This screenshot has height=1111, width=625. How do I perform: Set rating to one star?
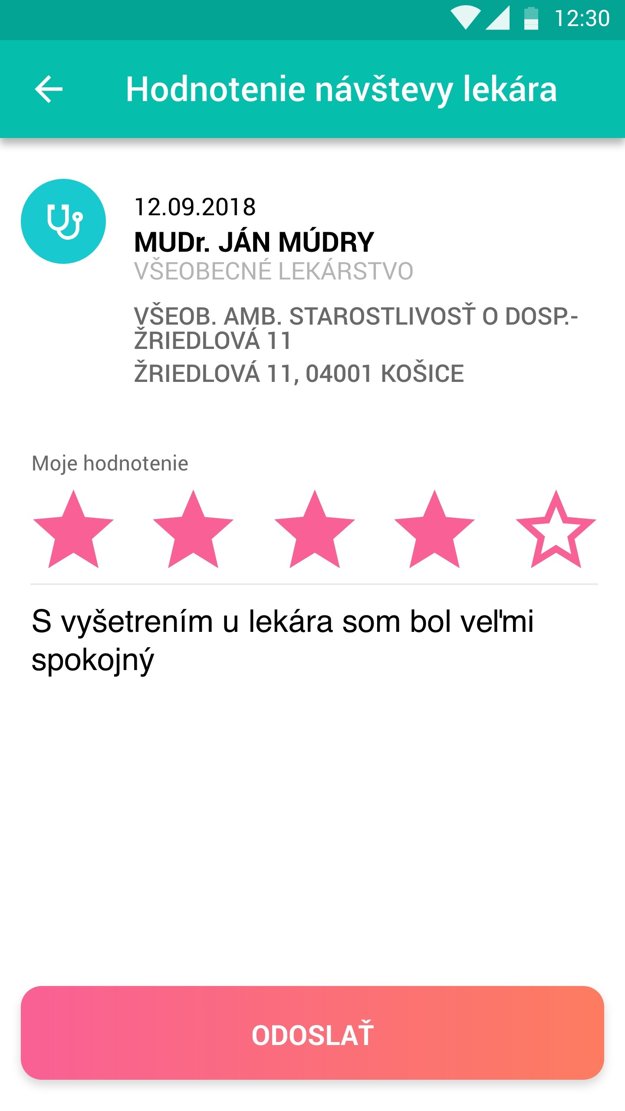73,531
